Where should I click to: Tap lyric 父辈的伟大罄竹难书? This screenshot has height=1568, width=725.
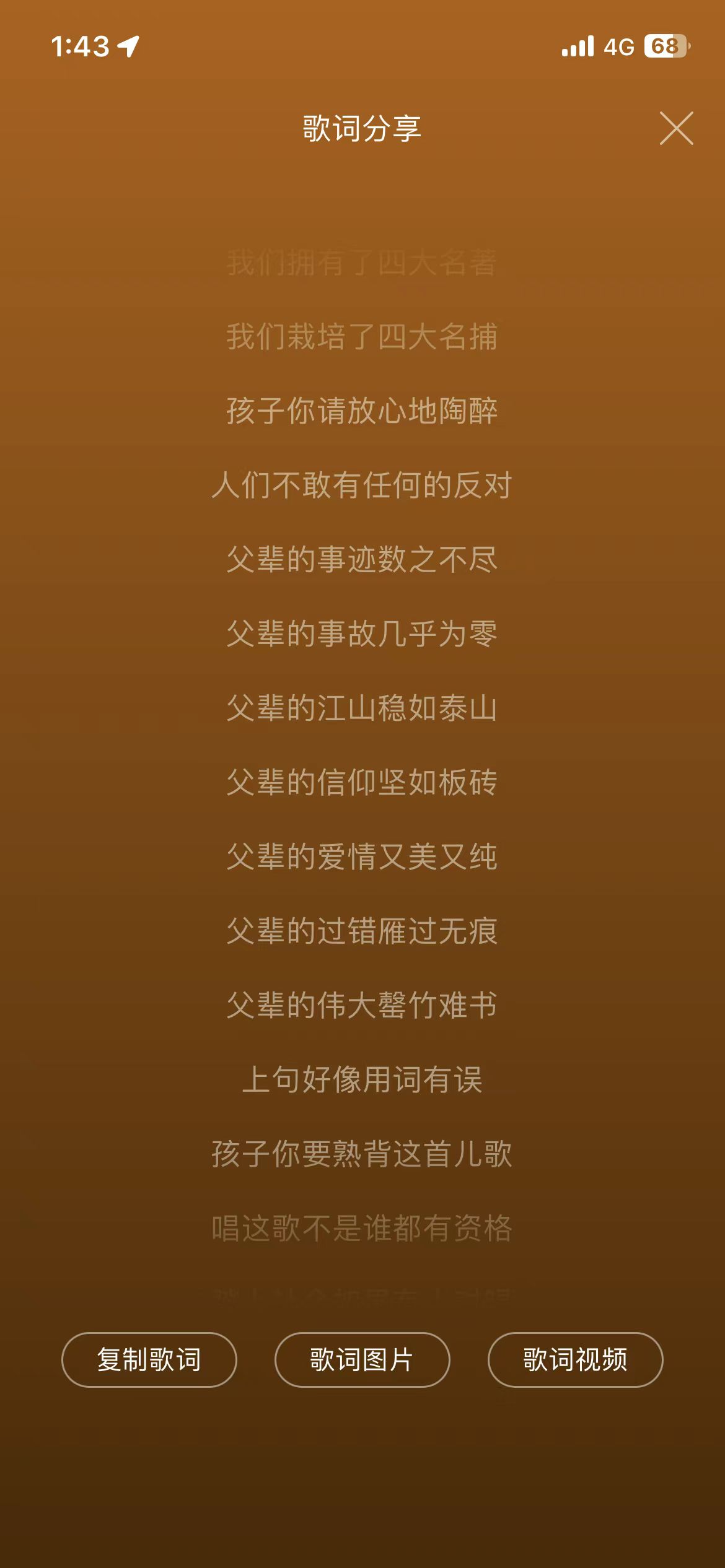[362, 1006]
